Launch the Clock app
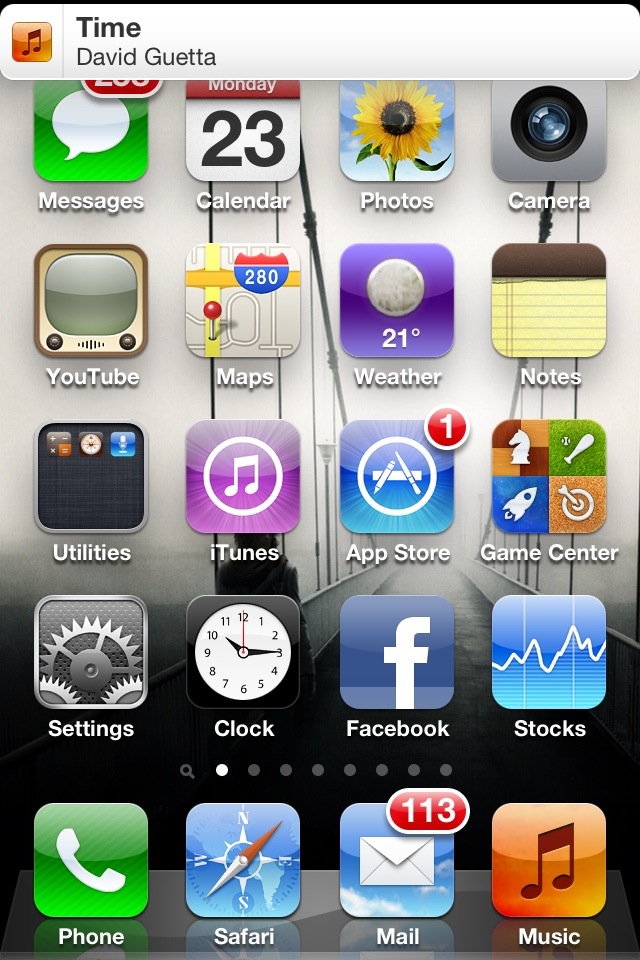 pyautogui.click(x=243, y=653)
